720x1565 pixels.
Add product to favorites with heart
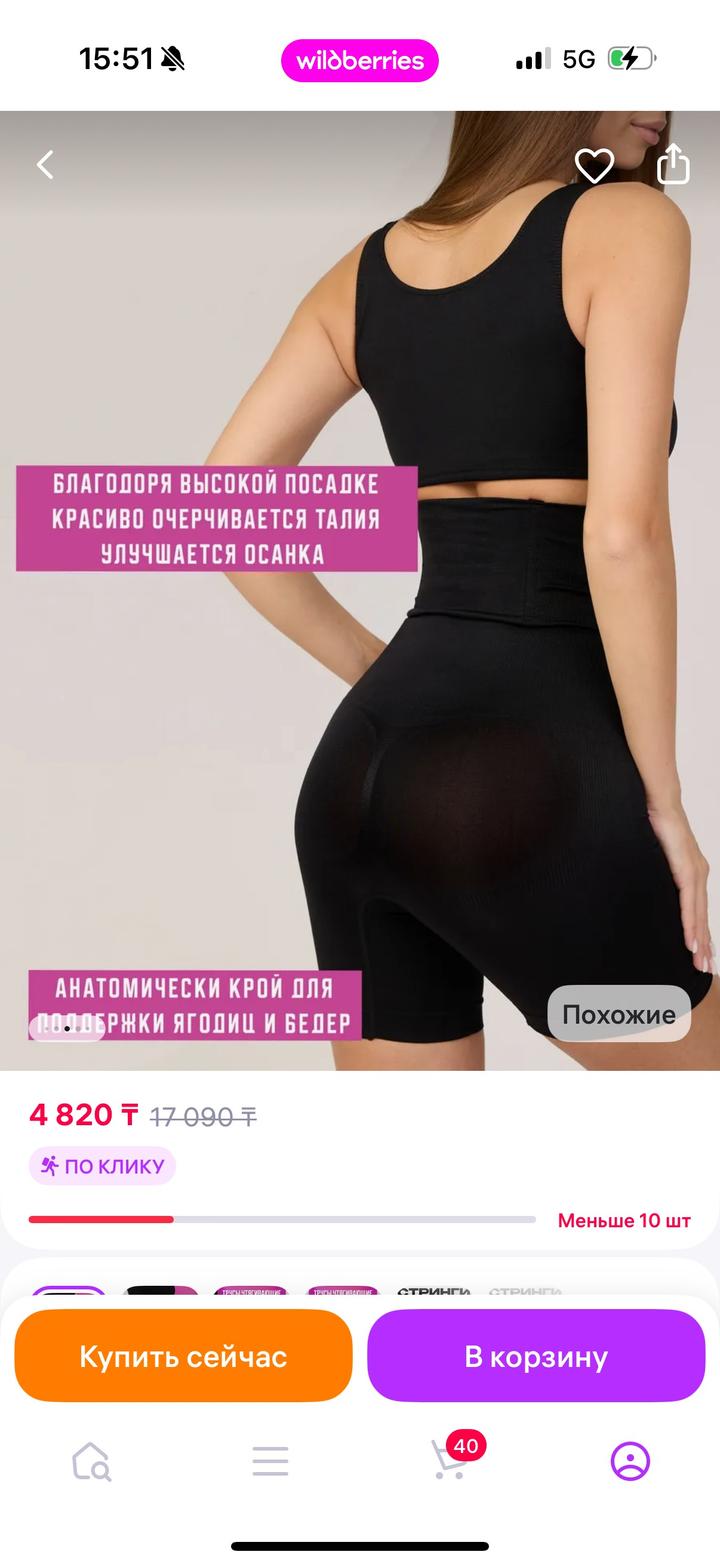(594, 165)
